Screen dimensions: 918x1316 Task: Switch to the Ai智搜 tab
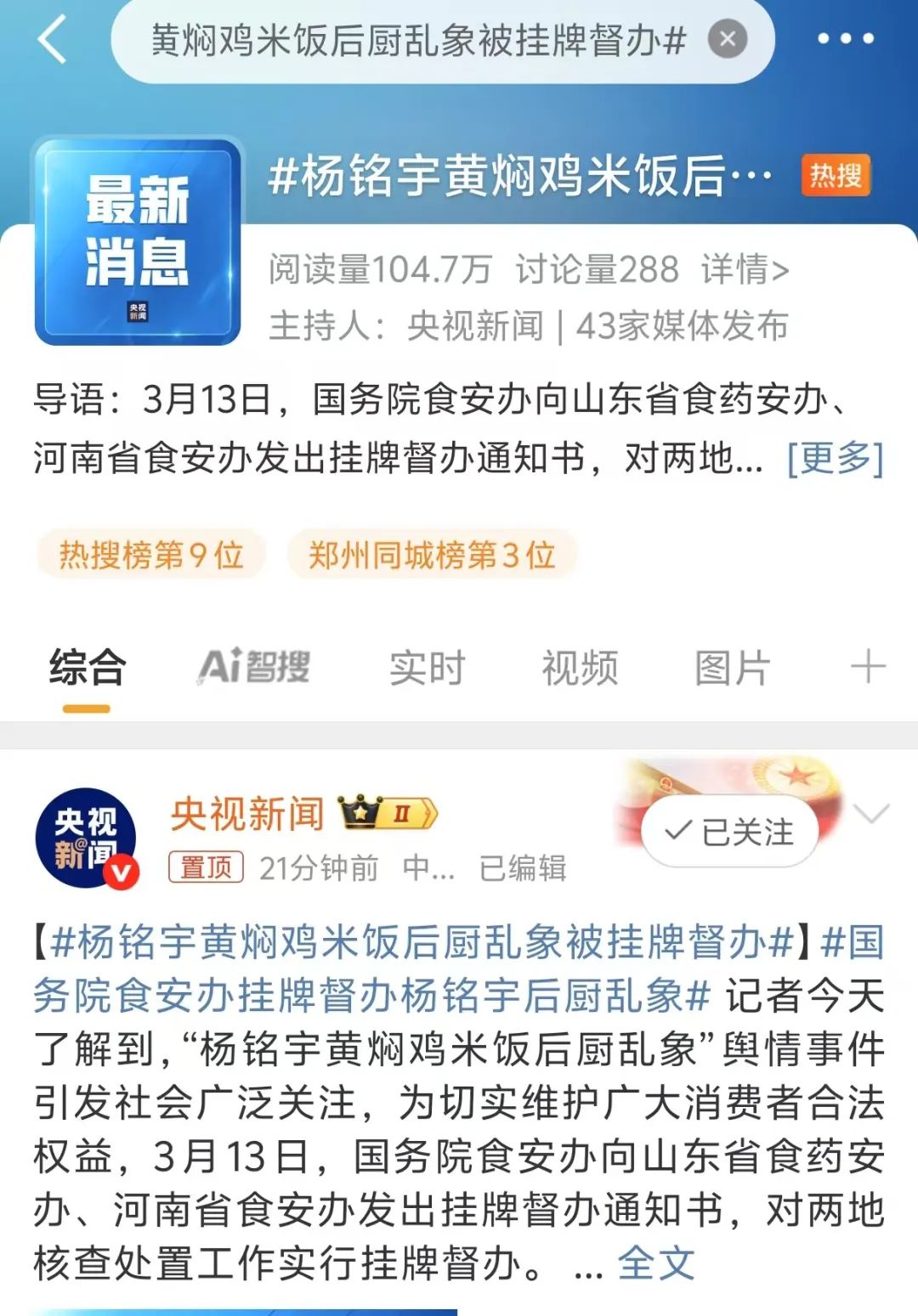254,668
